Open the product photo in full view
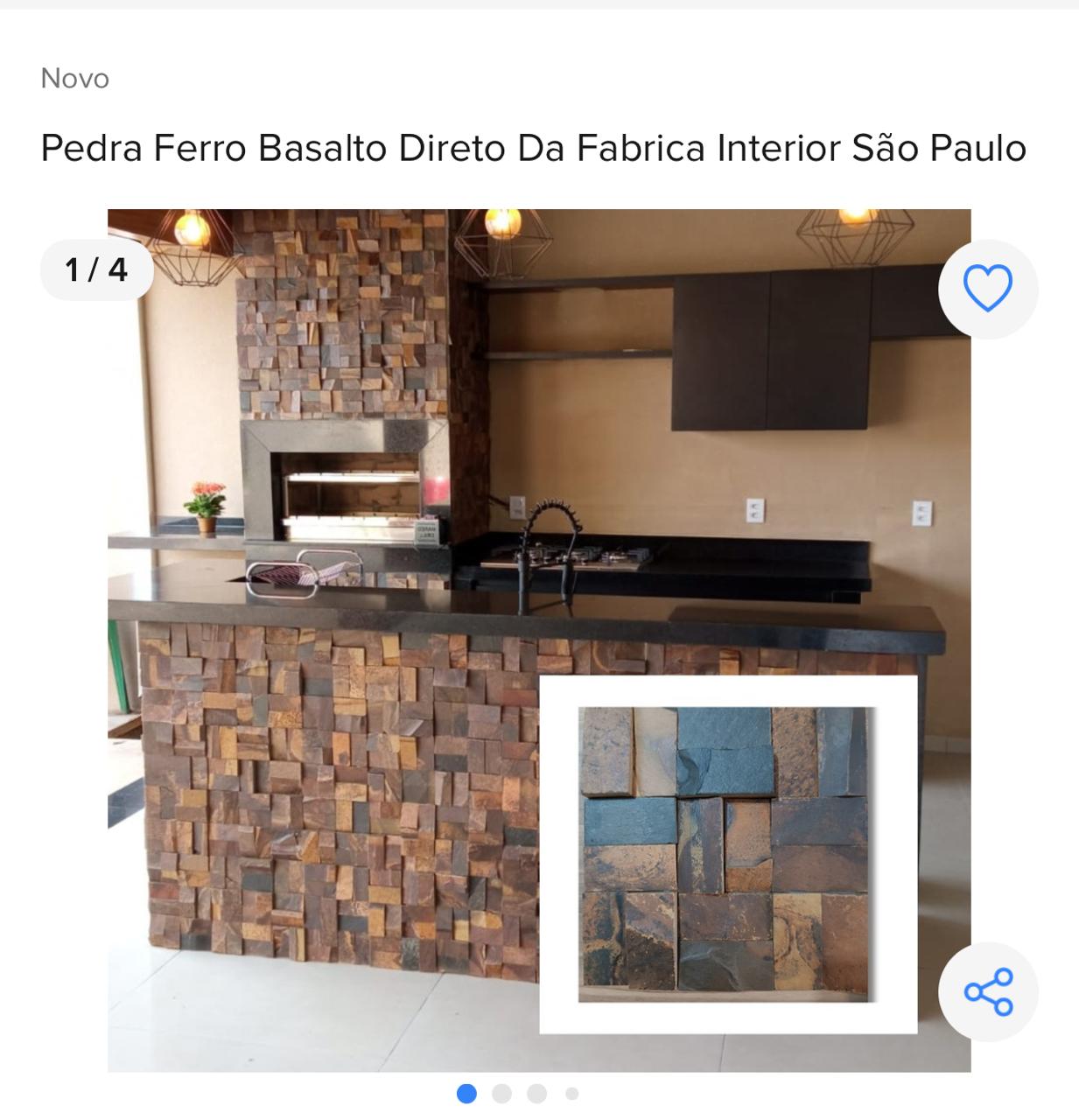Viewport: 1079px width, 1120px height. pyautogui.click(x=538, y=640)
